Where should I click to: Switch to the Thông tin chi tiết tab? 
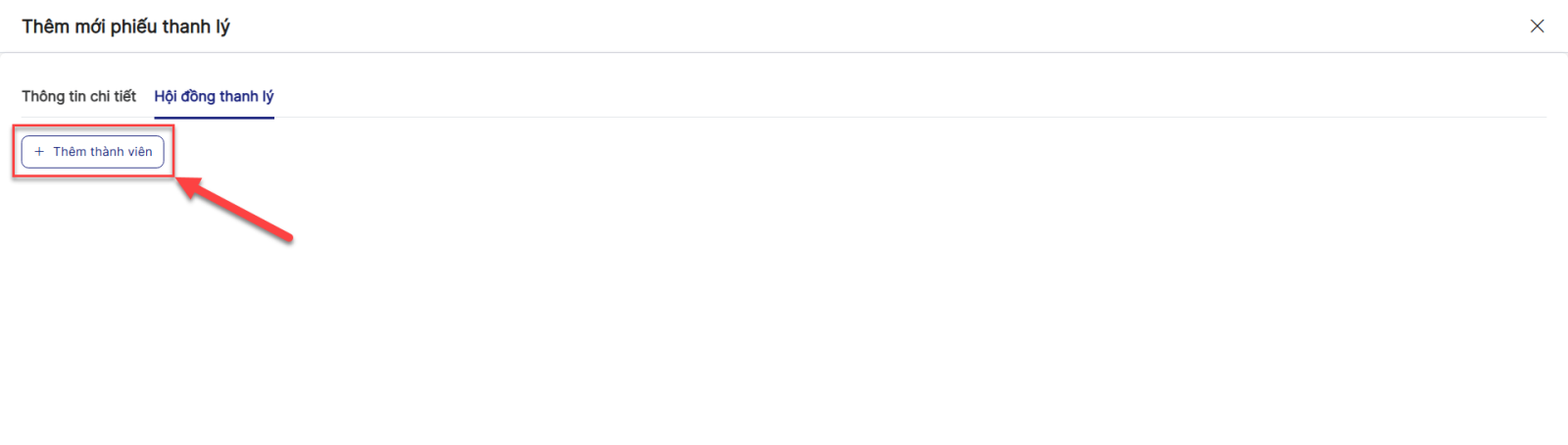pos(78,96)
